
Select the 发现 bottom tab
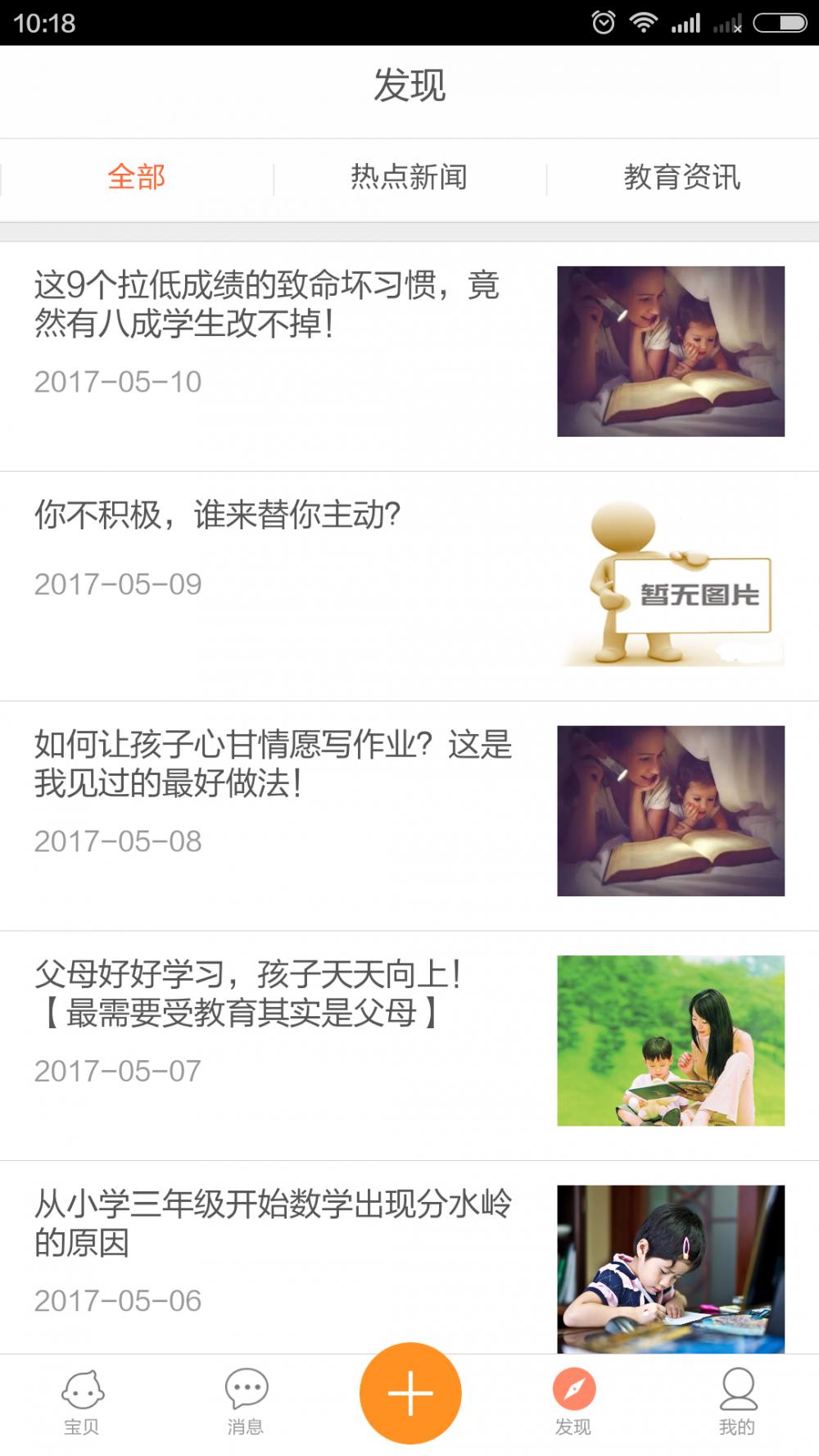point(573,1402)
